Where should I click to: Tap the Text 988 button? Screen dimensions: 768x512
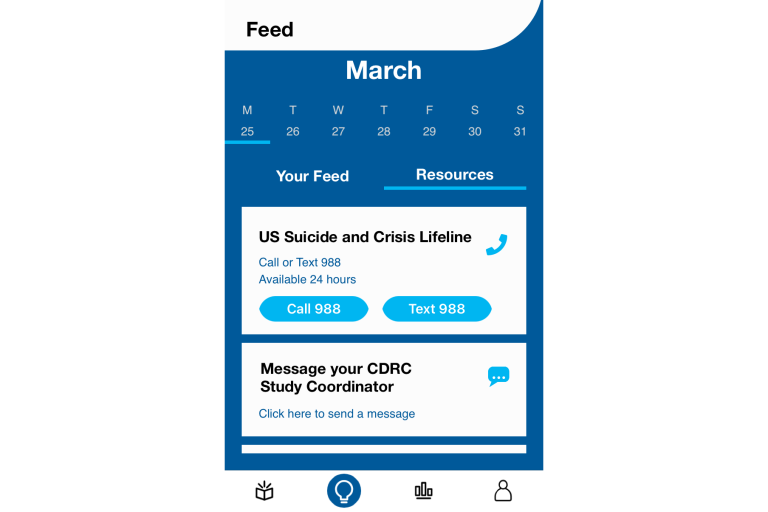pos(437,309)
